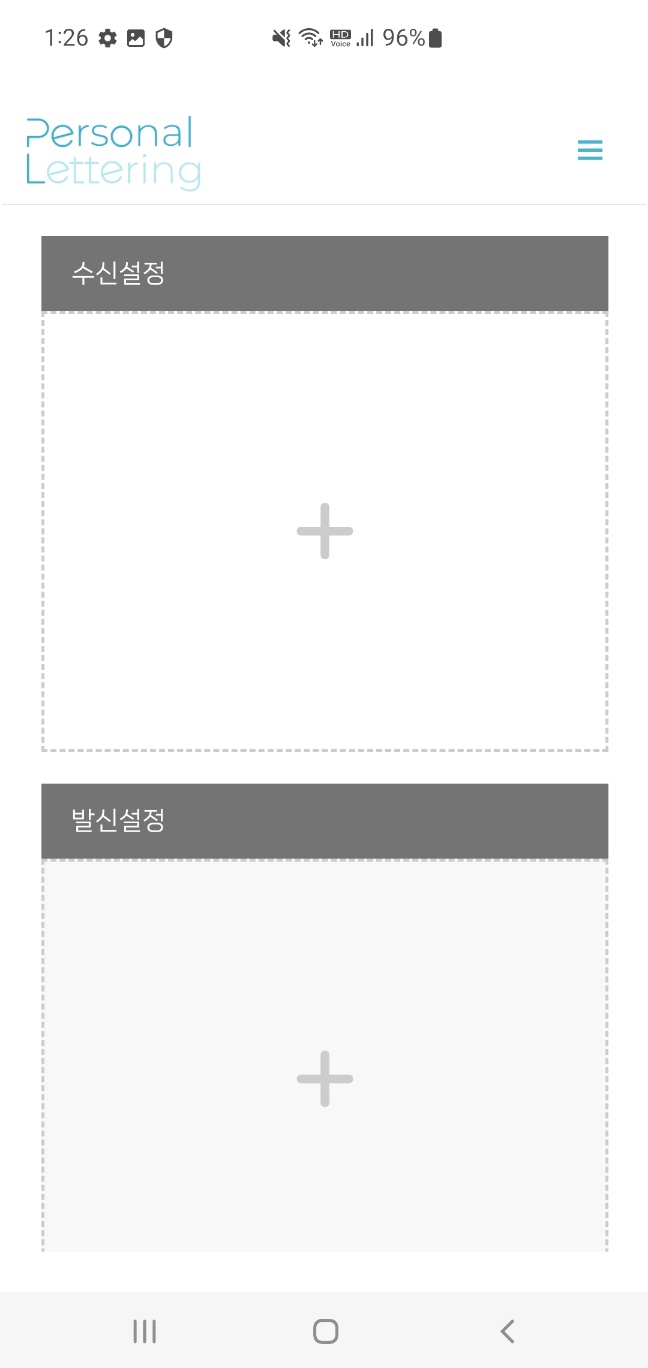Open the Personal Lettering home logo

113,152
